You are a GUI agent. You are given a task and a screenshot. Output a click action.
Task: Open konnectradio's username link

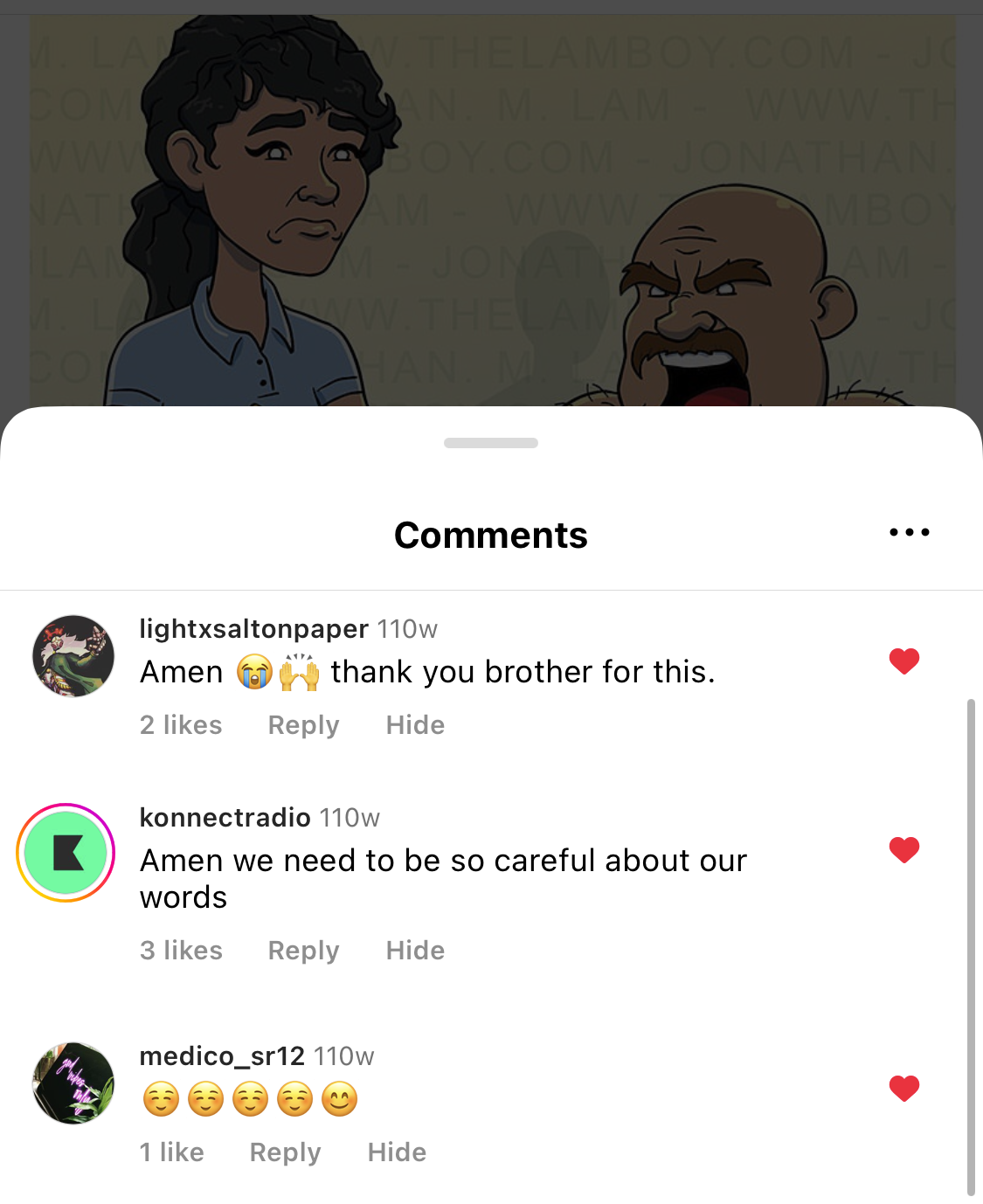pos(225,818)
